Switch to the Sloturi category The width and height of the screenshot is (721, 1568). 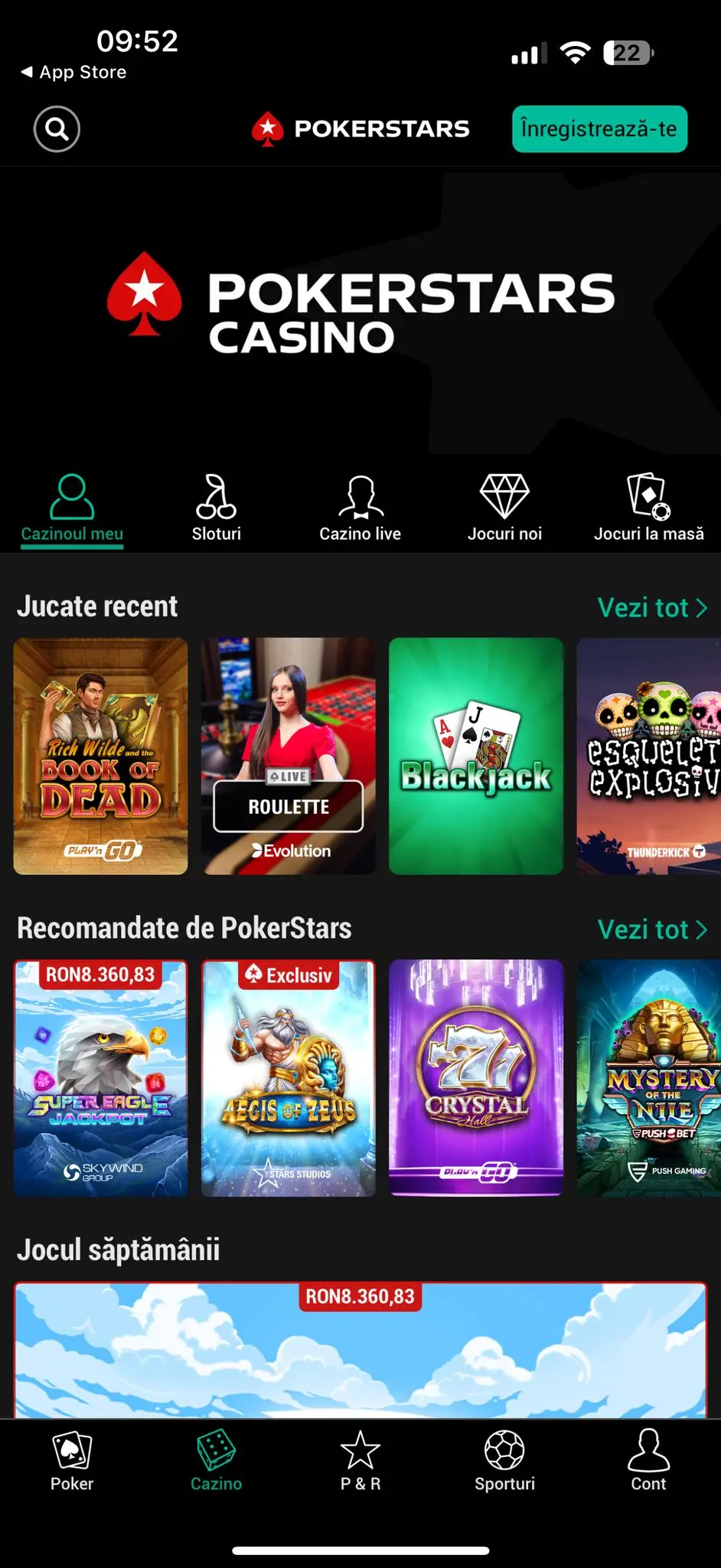click(x=216, y=508)
